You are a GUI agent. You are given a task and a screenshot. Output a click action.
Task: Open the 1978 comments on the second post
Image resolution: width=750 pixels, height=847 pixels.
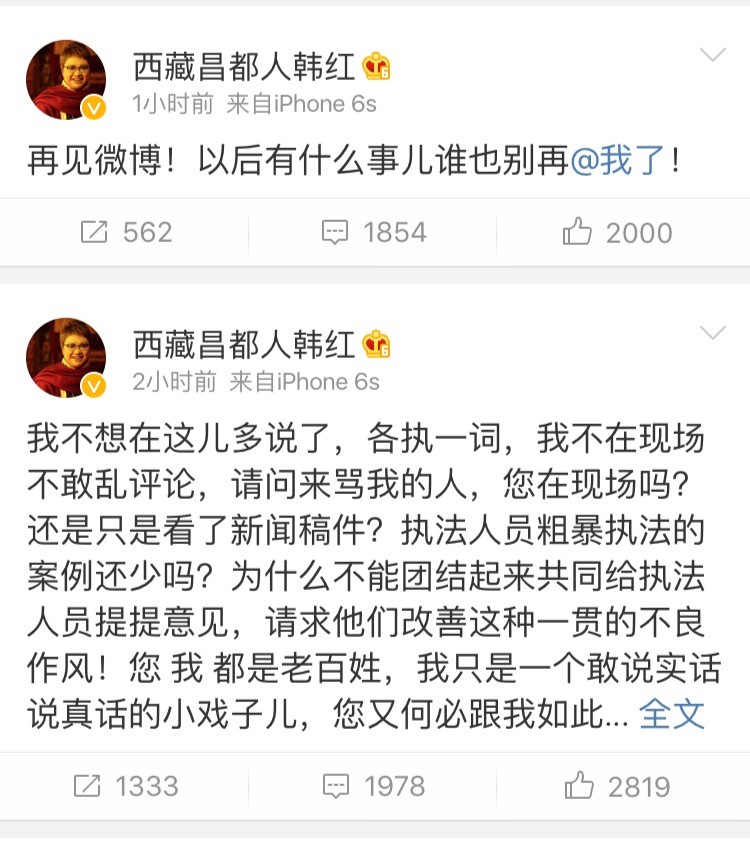pos(374,786)
